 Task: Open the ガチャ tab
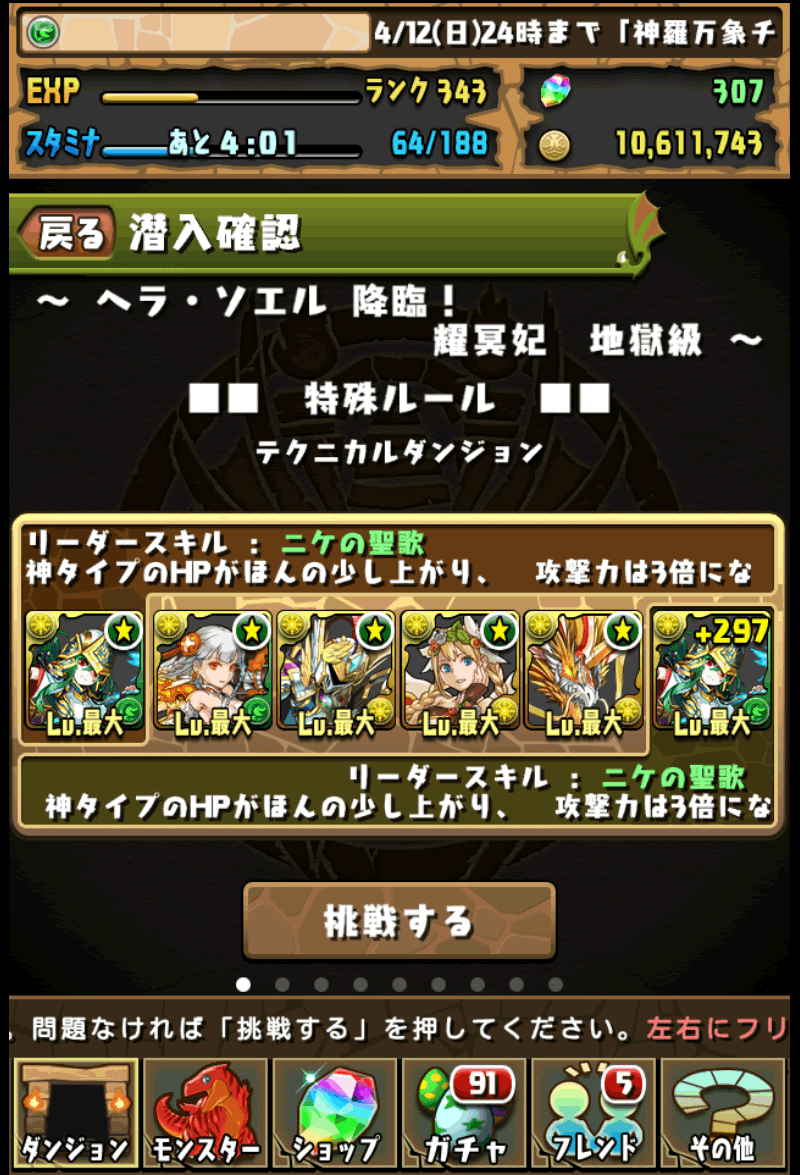(465, 1112)
